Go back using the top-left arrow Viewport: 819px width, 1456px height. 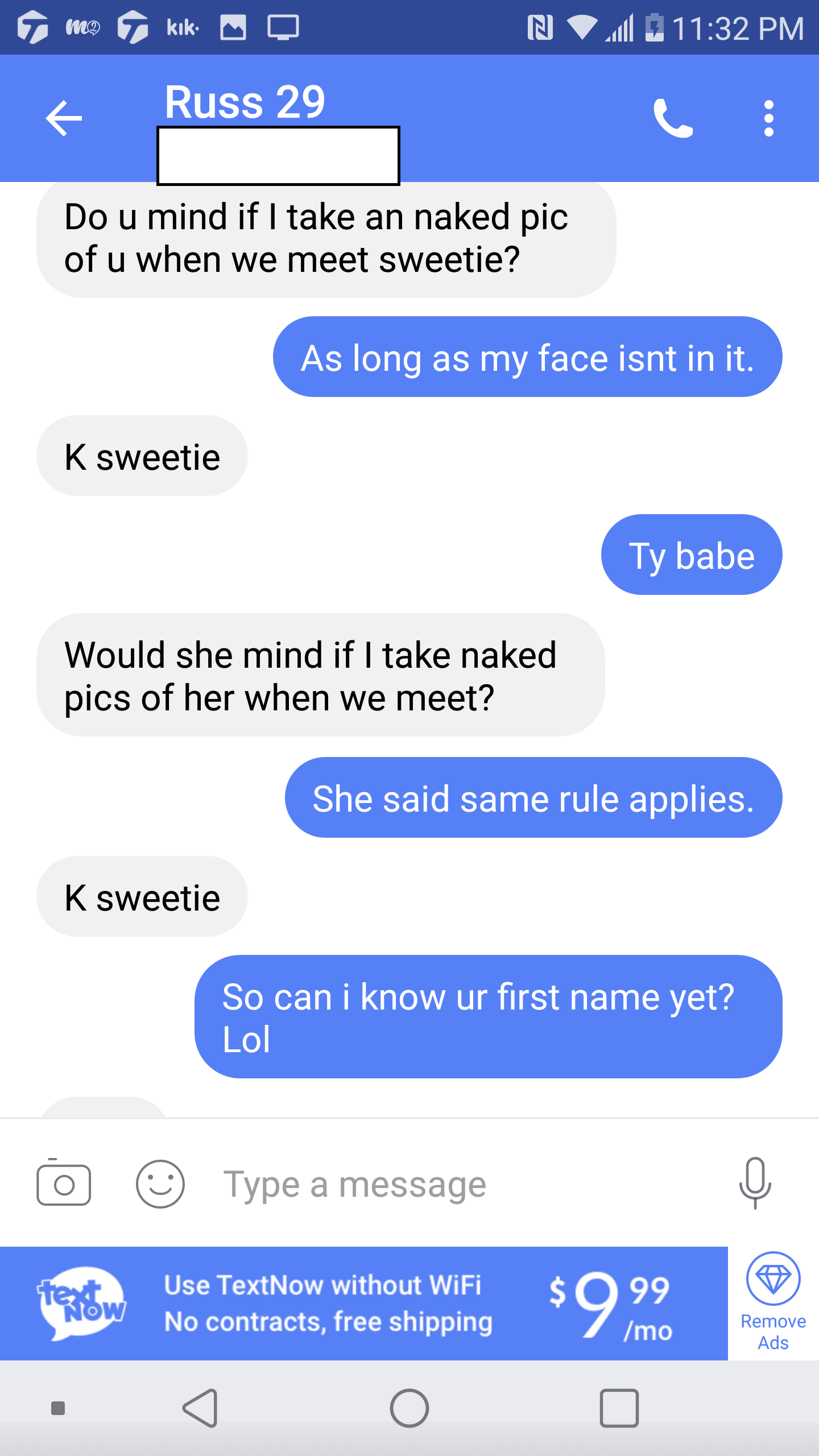point(64,118)
